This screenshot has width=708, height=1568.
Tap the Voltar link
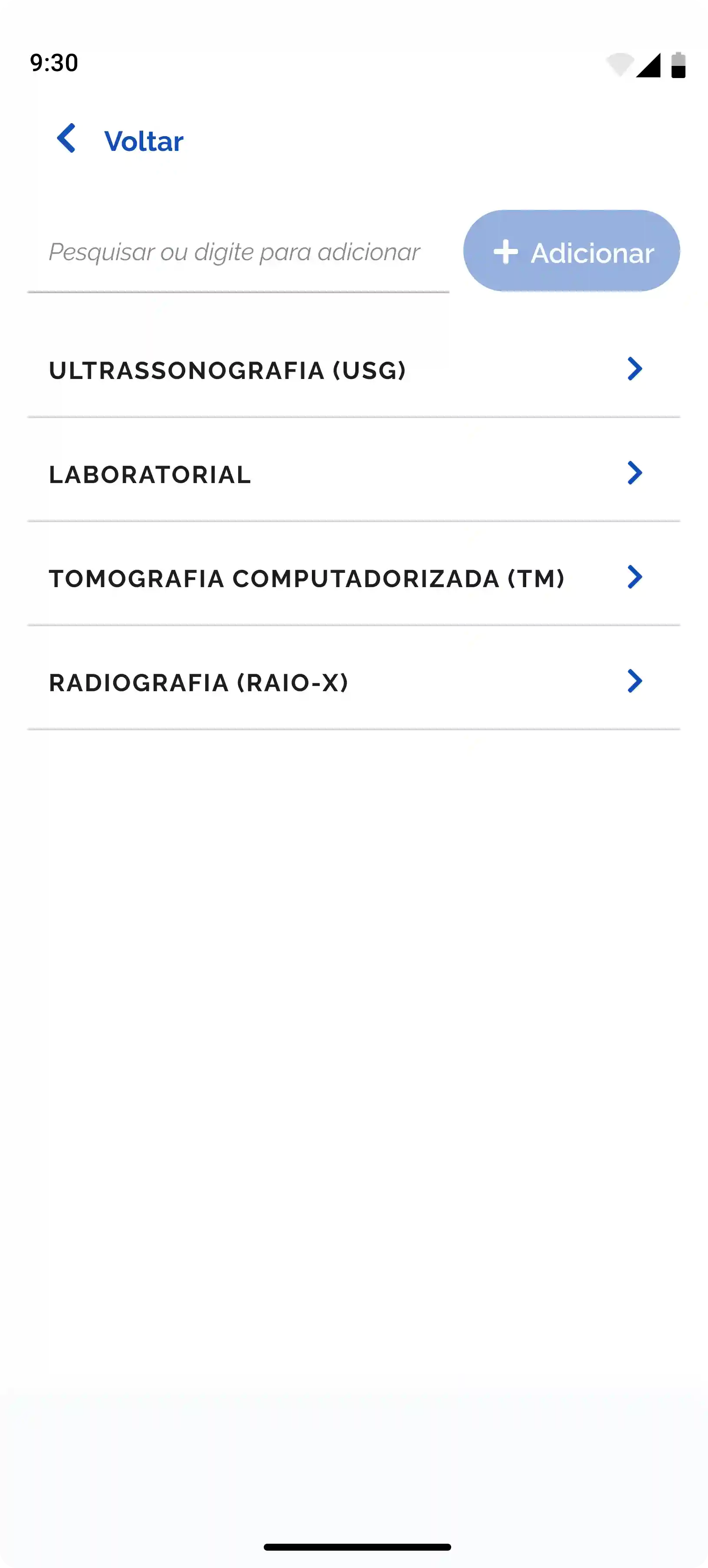(142, 140)
